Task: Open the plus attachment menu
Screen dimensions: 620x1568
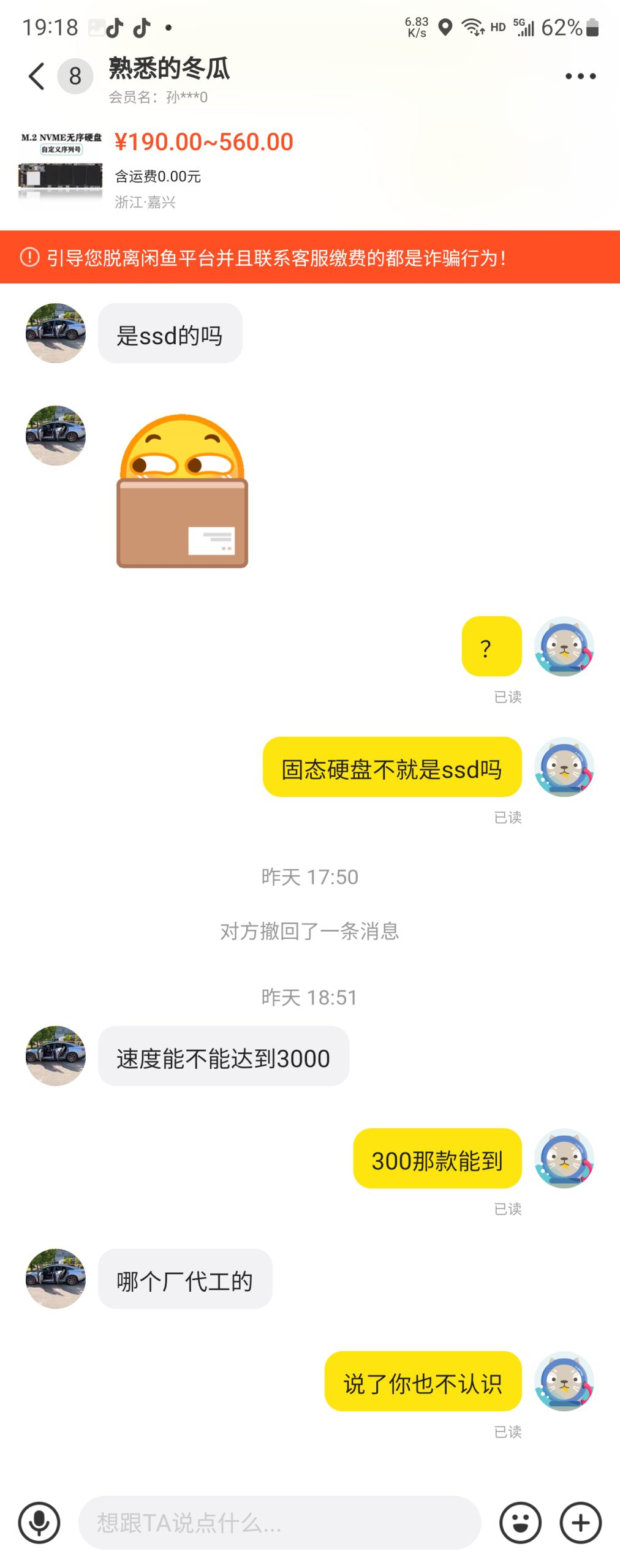Action: click(x=580, y=1522)
